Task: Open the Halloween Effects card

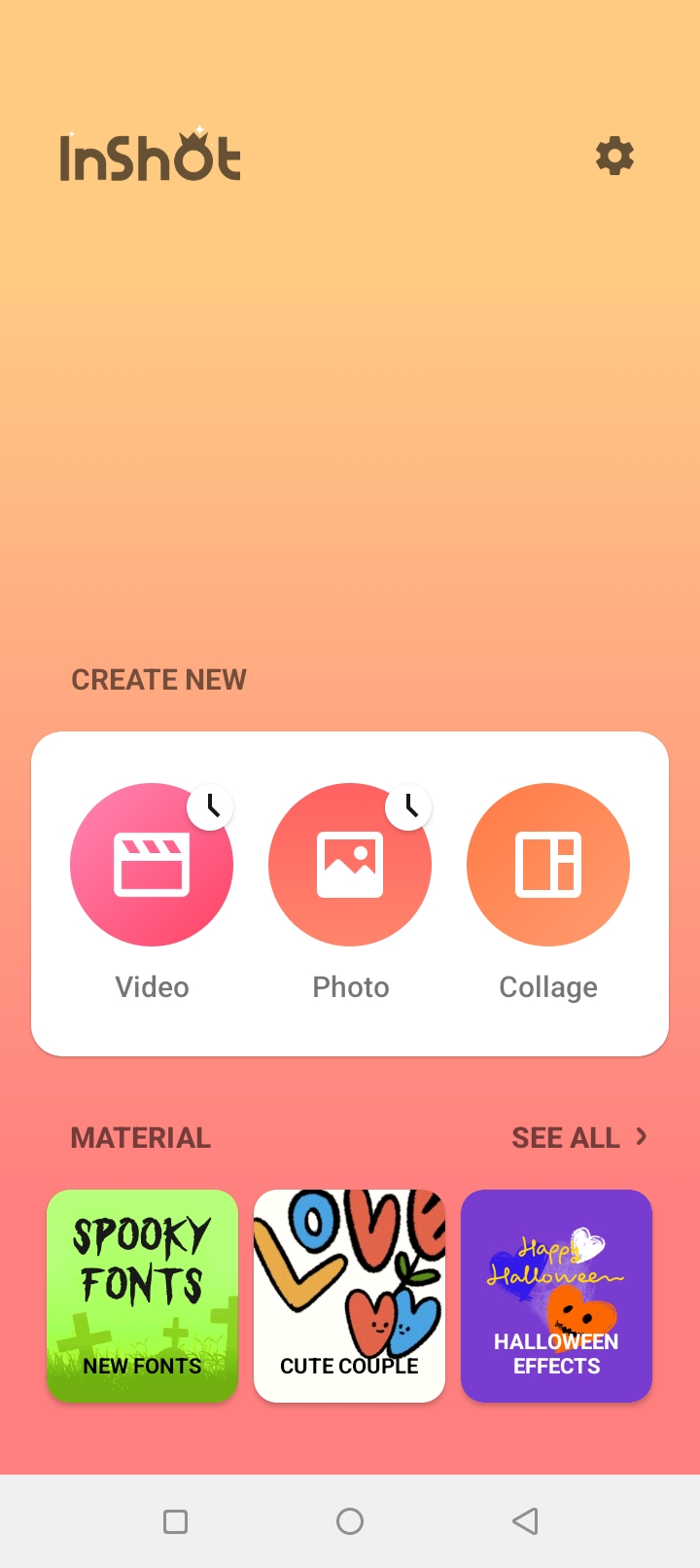Action: tap(556, 1296)
